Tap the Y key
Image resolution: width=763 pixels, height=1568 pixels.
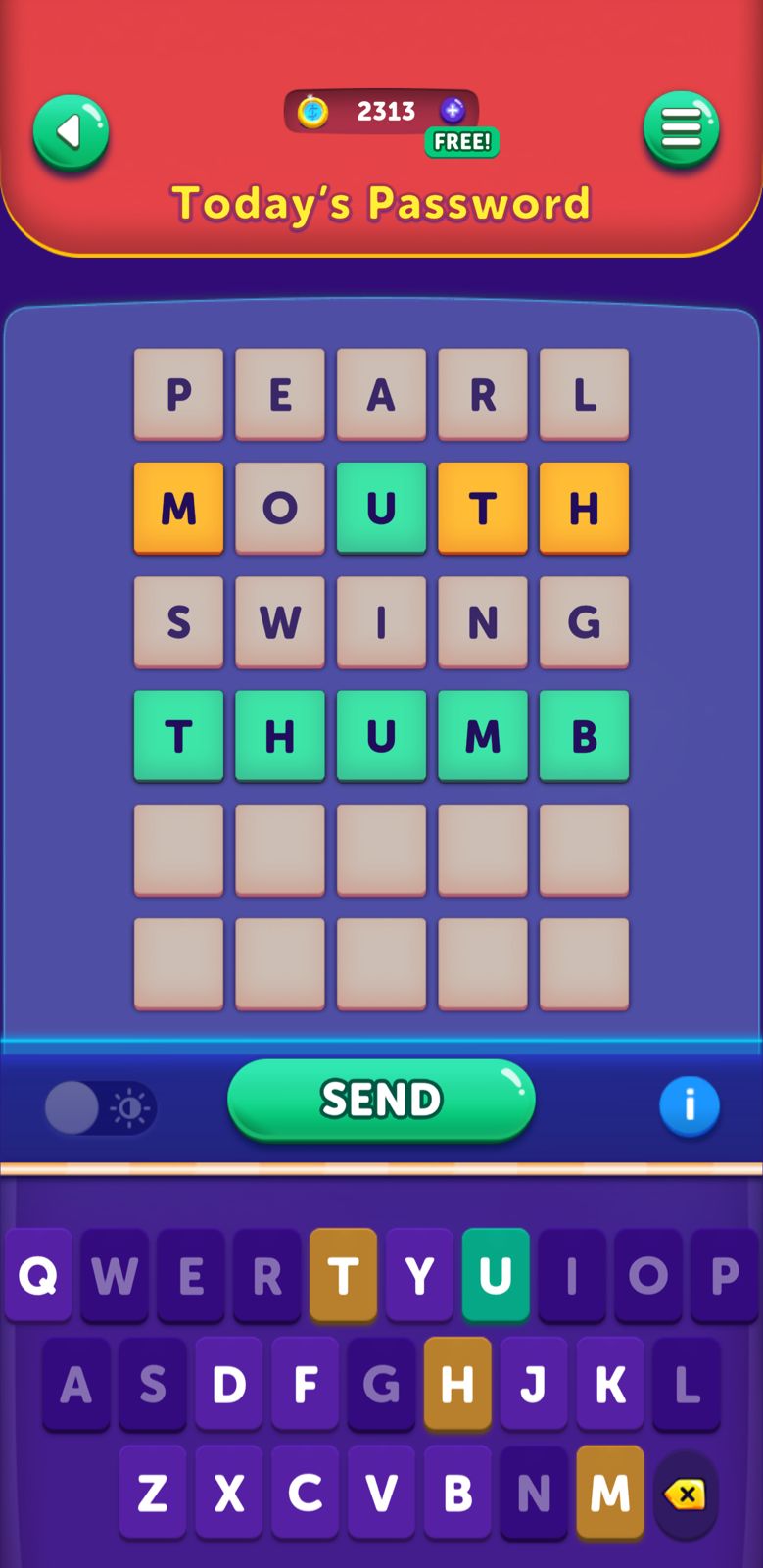(419, 1275)
